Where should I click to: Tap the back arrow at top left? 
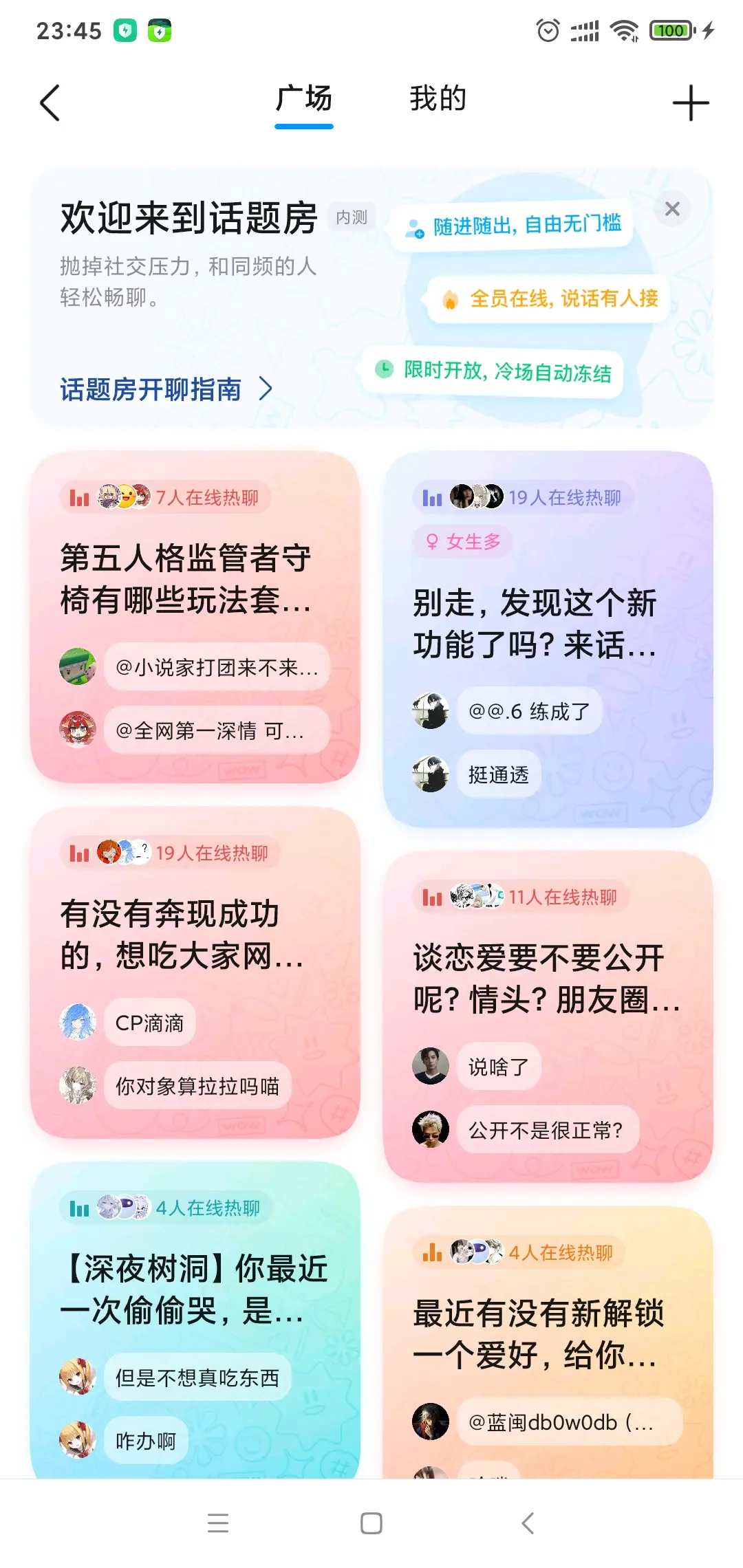50,103
